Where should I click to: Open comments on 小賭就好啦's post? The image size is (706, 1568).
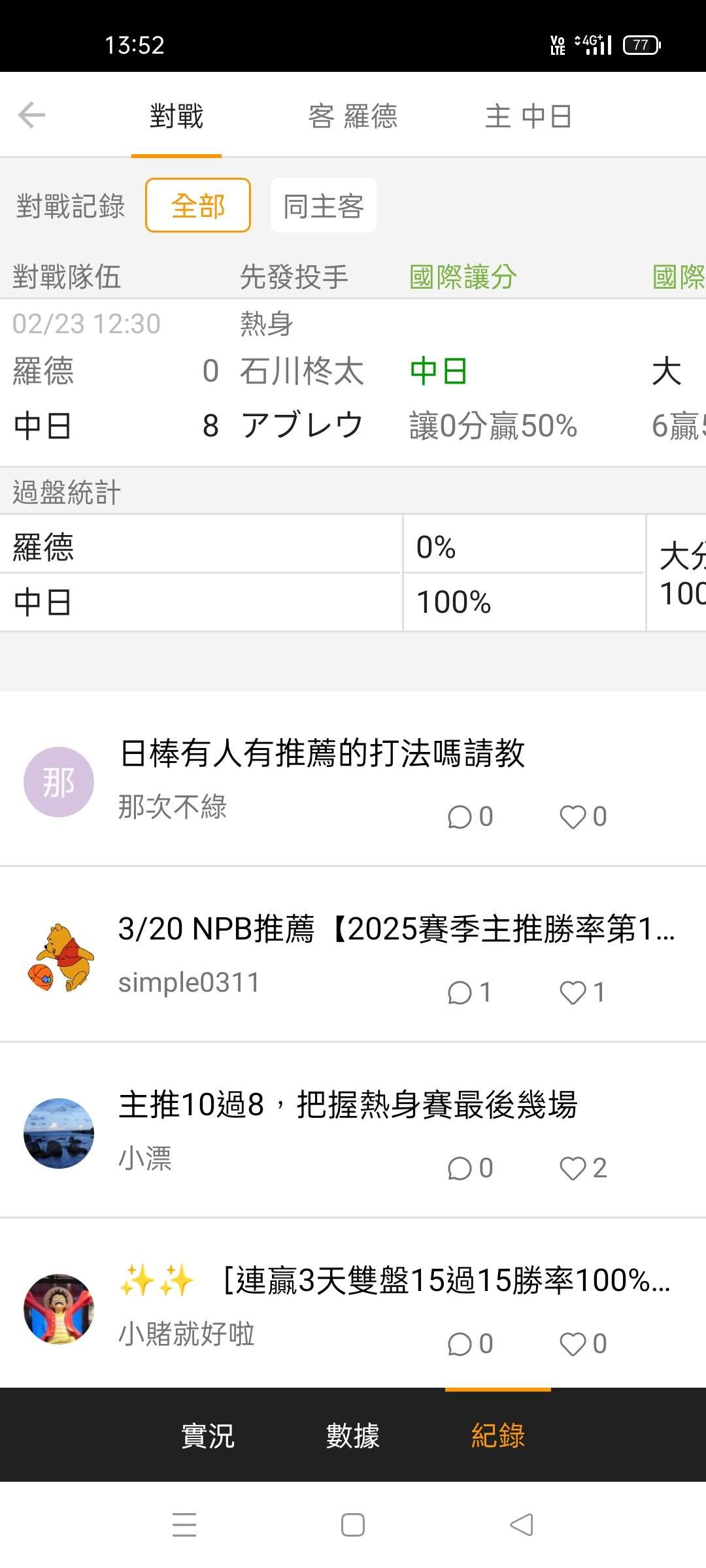[469, 1344]
